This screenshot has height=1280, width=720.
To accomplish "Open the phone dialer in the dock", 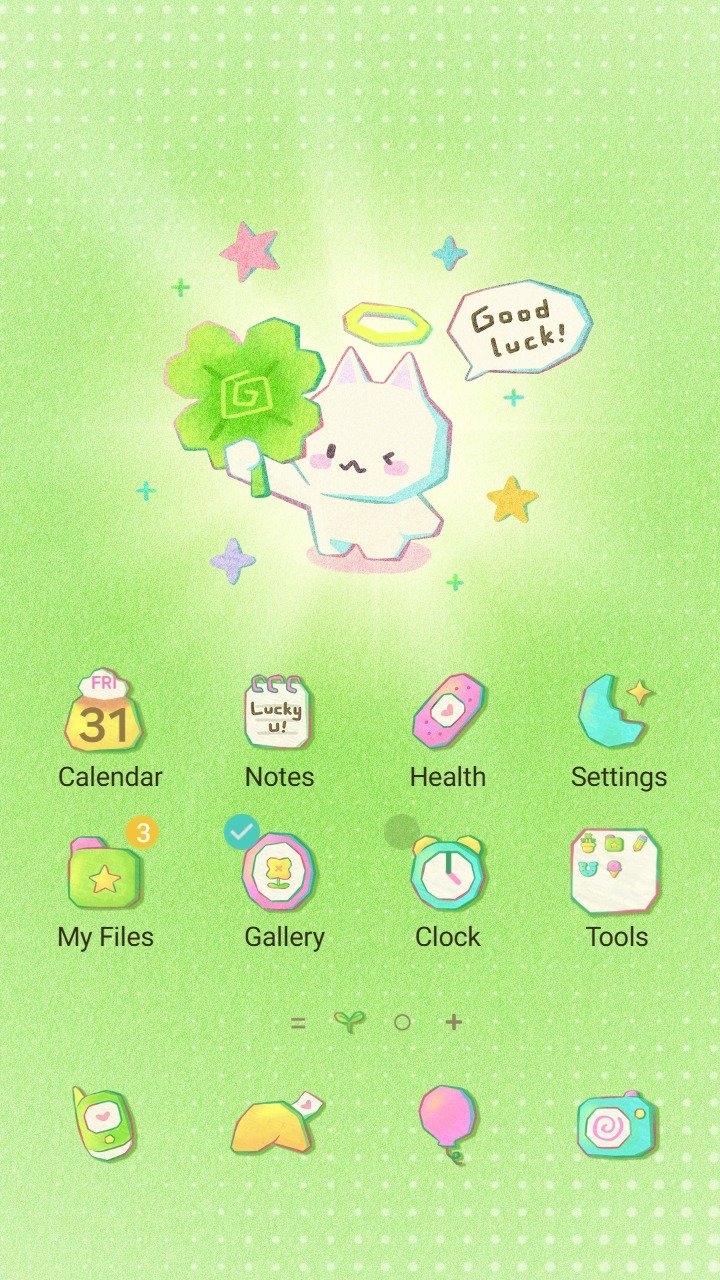I will click(104, 1123).
